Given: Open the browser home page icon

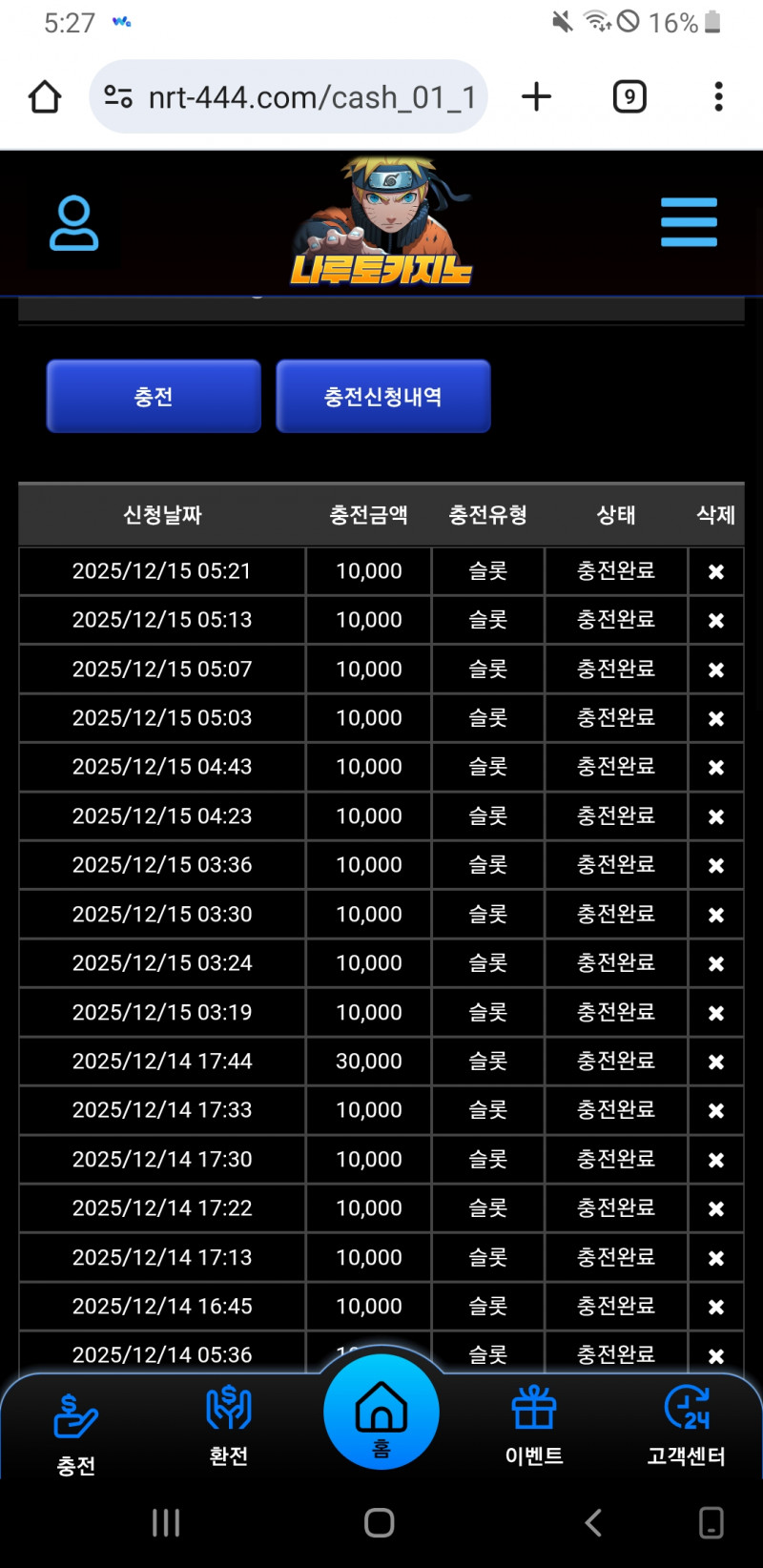Looking at the screenshot, I should pyautogui.click(x=45, y=96).
